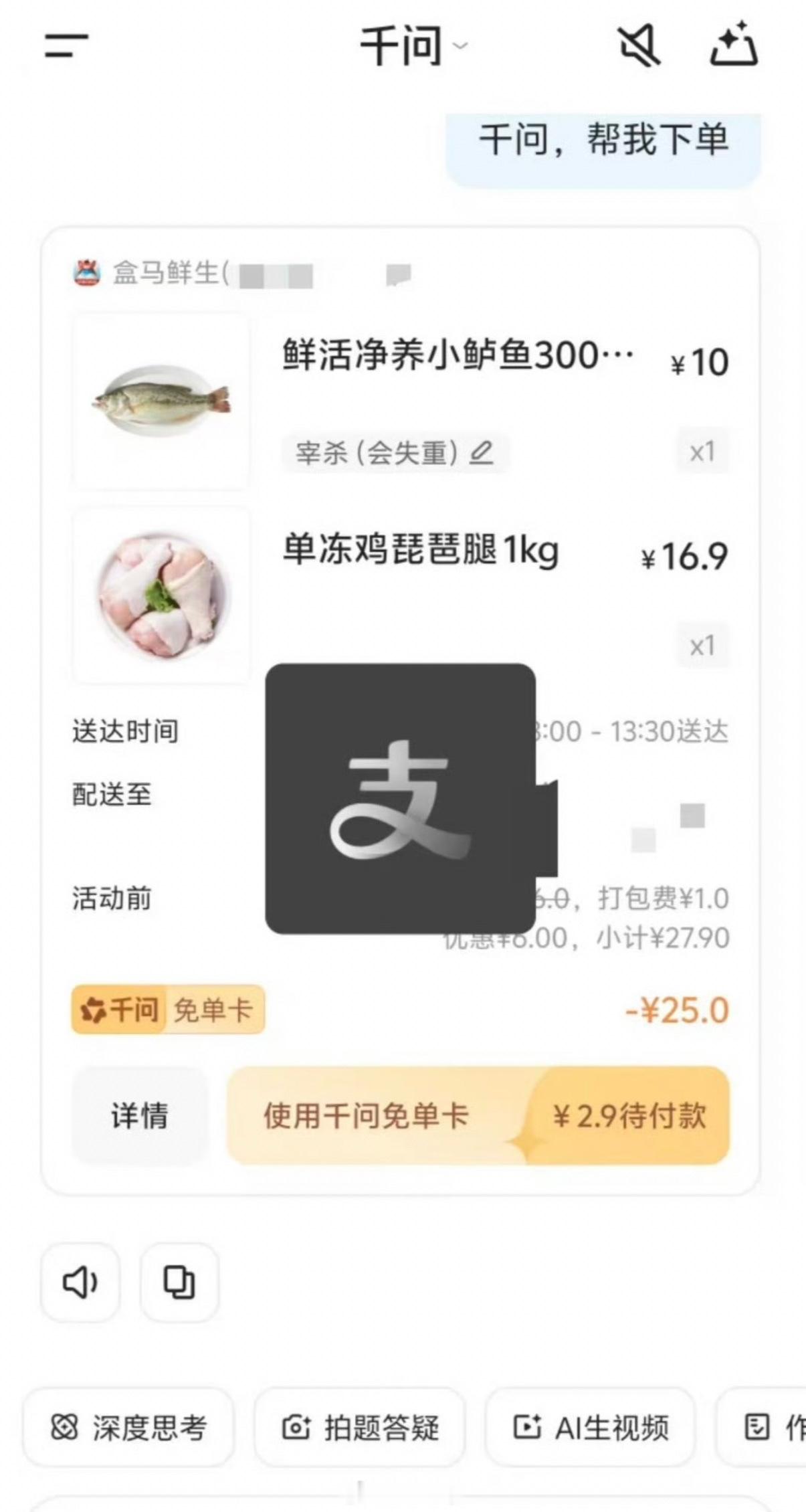Screen dimensions: 806x1512
Task: Open the 盒马鲜生 store header
Action: tap(167, 274)
